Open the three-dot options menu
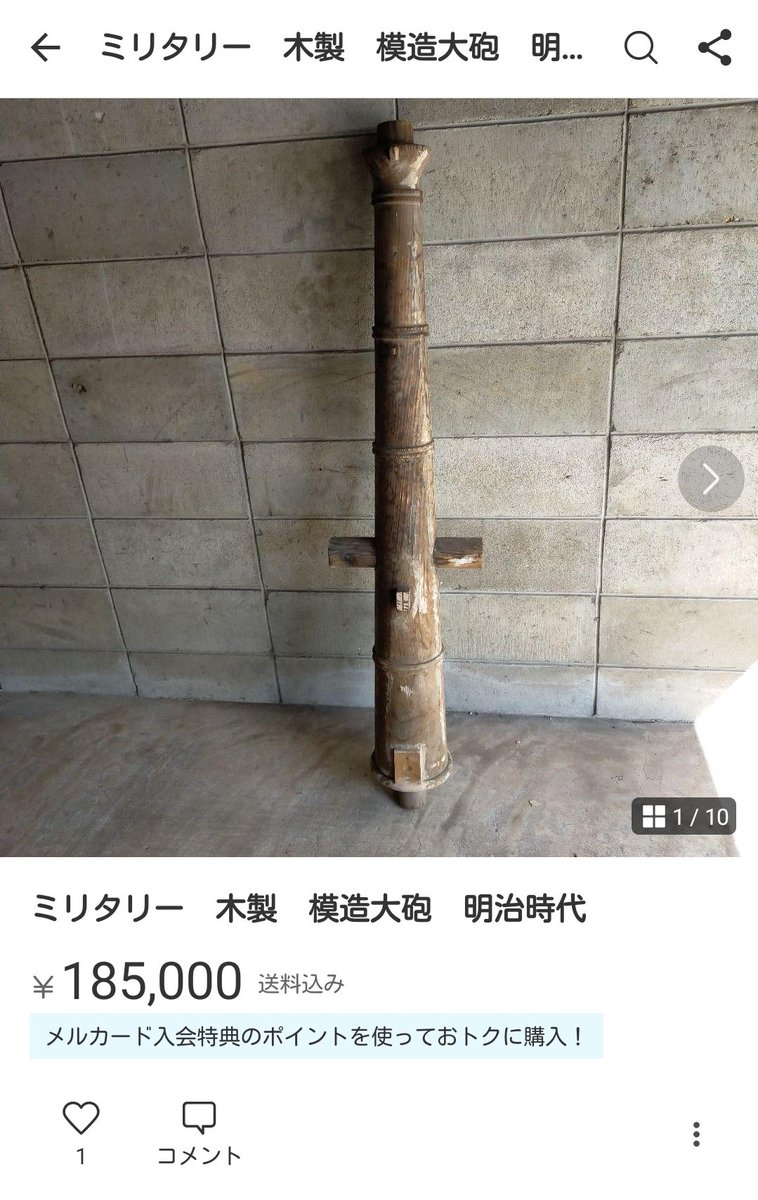 coord(696,1133)
